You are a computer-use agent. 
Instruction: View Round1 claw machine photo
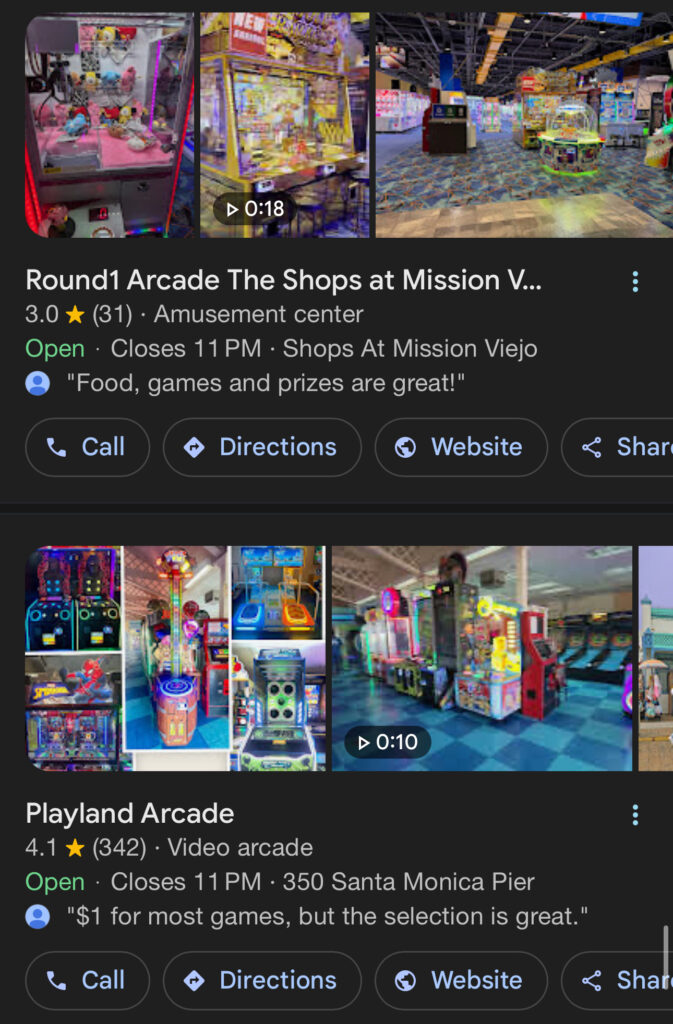[x=109, y=125]
